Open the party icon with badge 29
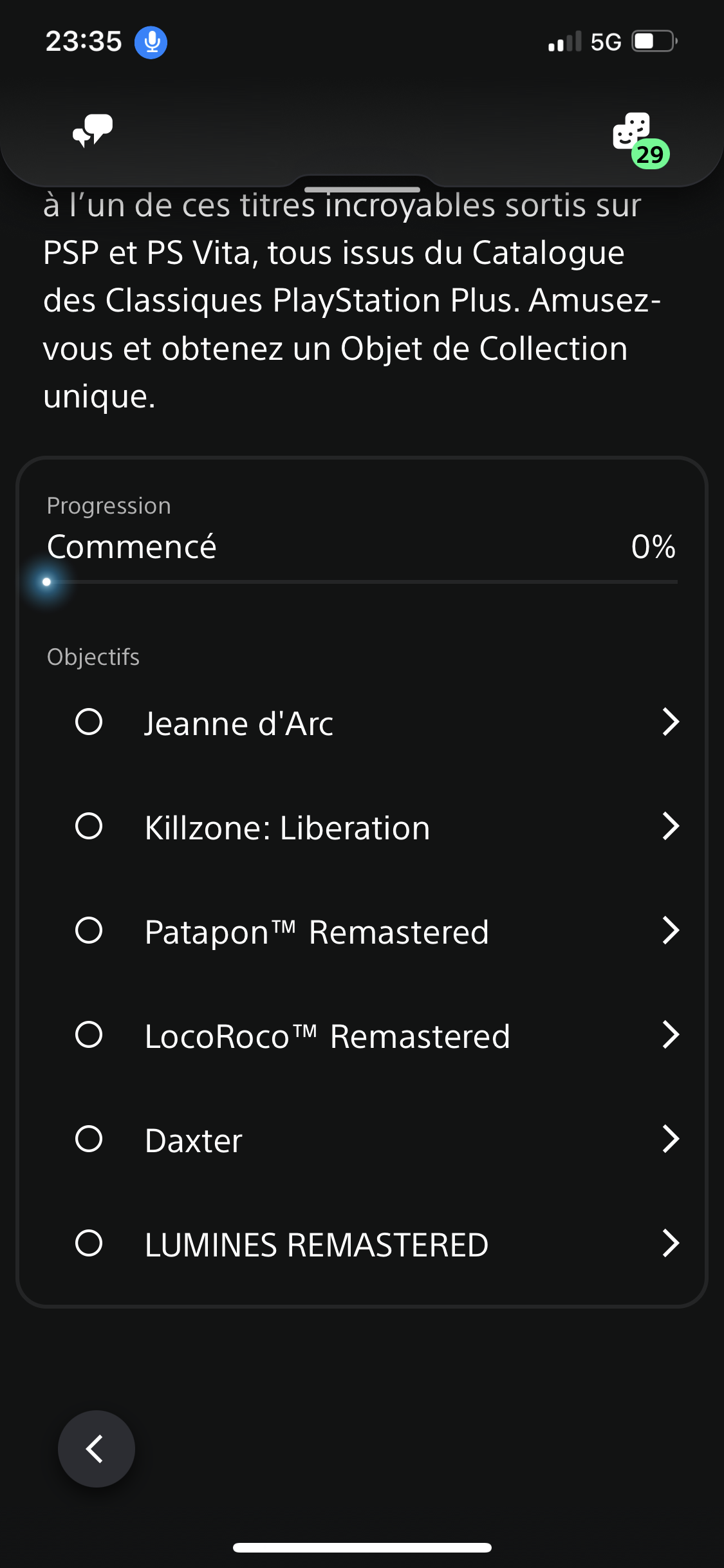Image resolution: width=724 pixels, height=1568 pixels. tap(640, 140)
